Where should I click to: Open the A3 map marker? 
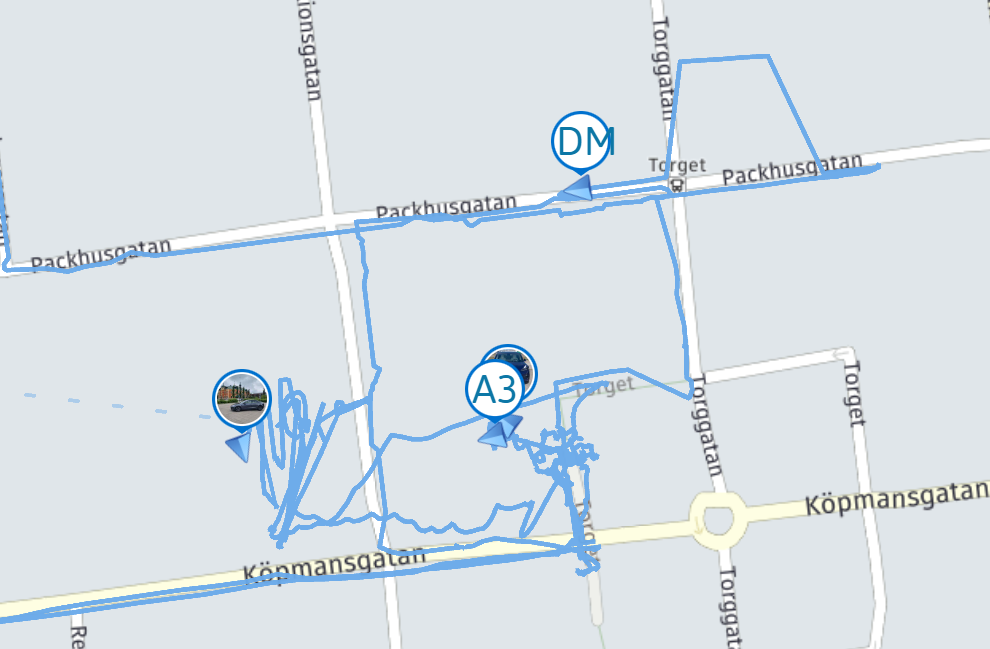(x=493, y=390)
